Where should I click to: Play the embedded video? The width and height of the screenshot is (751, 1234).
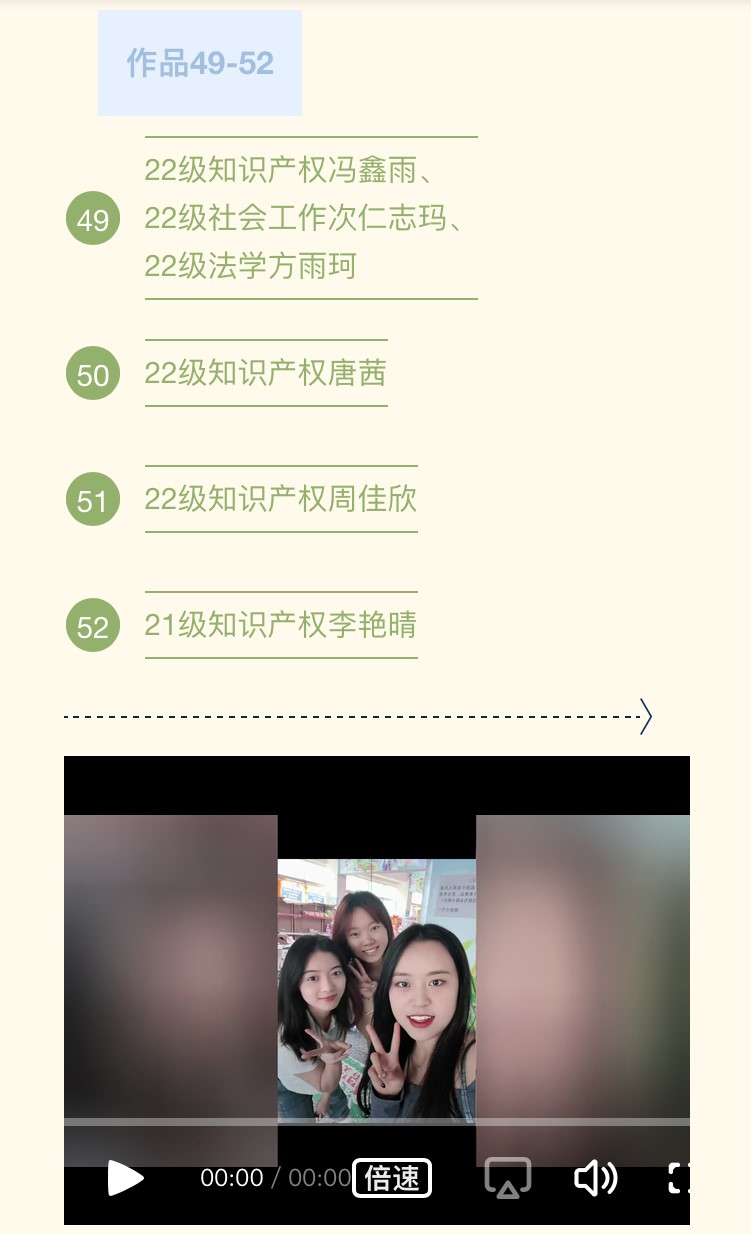tap(125, 1178)
